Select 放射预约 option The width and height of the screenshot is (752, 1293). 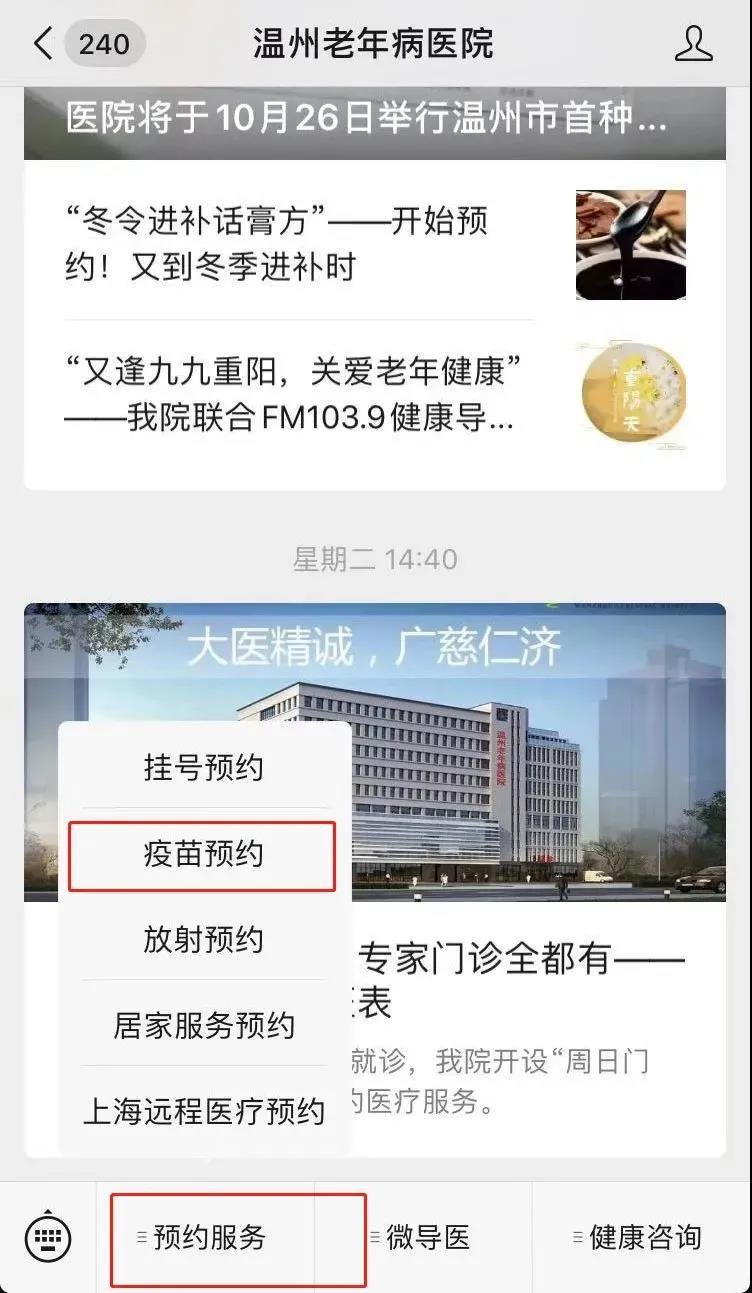(203, 940)
